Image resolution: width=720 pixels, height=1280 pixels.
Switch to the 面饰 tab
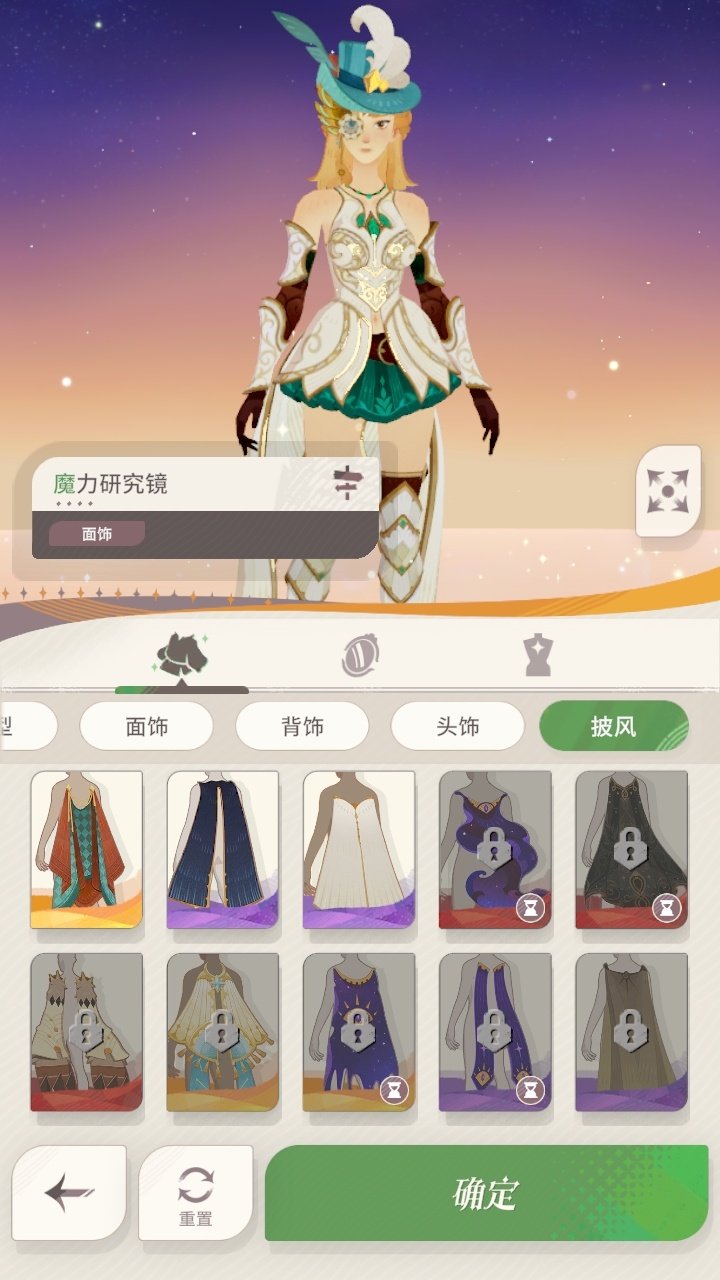[x=146, y=727]
